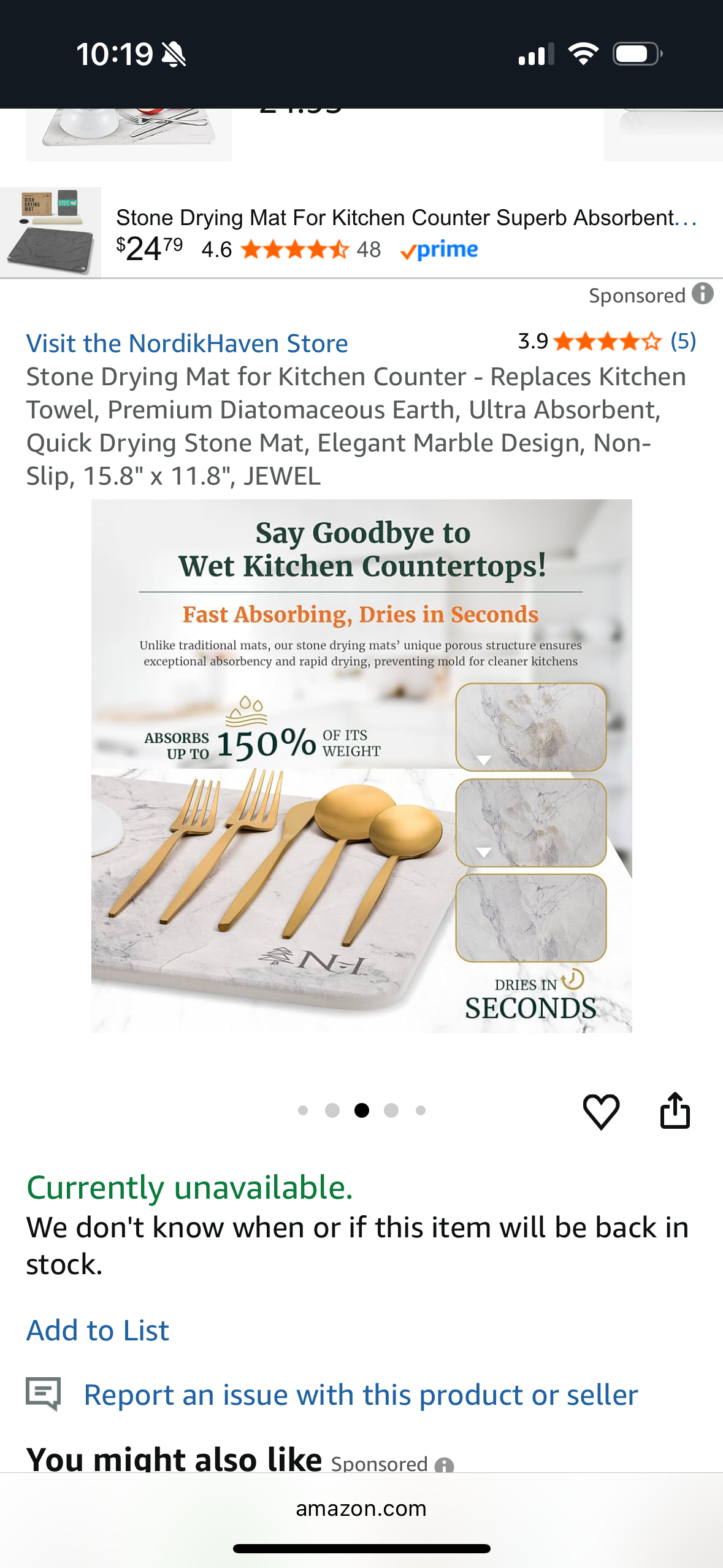Viewport: 723px width, 1568px height.
Task: Select the last carousel dot
Action: [419, 1110]
